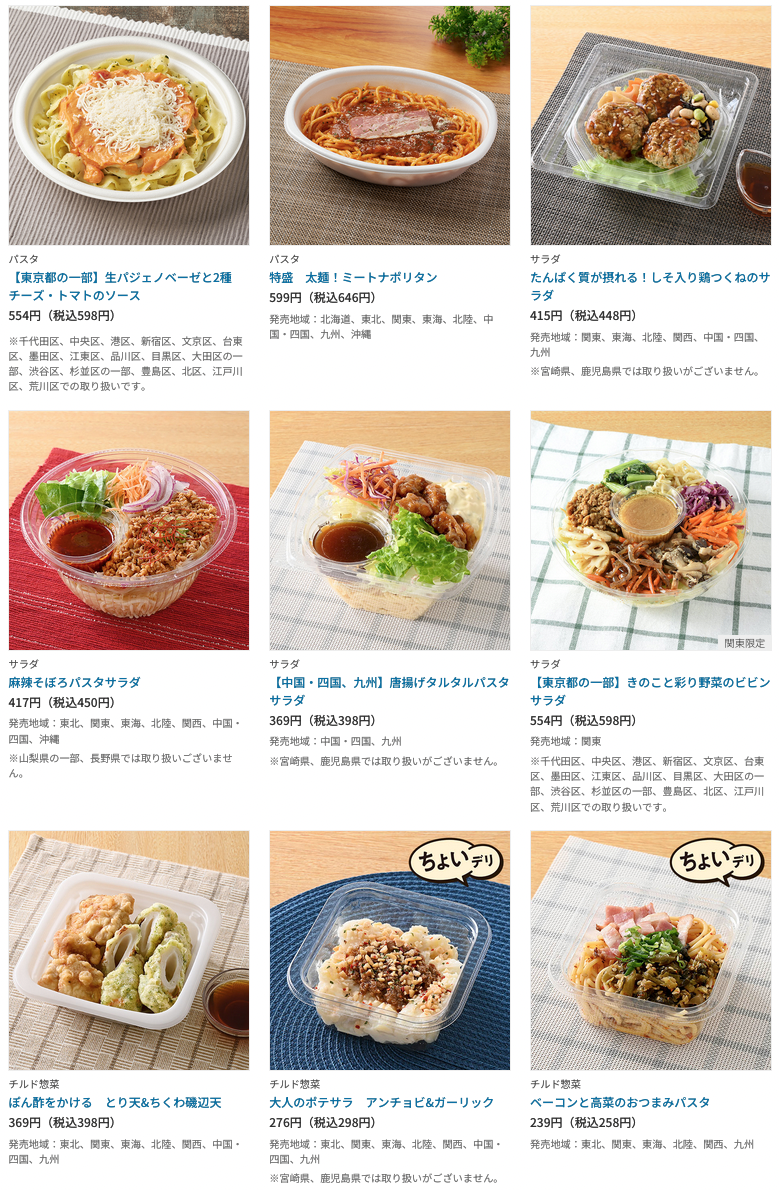
Task: Open the しそ入り鶏つくねのサラダ product link
Action: (649, 287)
